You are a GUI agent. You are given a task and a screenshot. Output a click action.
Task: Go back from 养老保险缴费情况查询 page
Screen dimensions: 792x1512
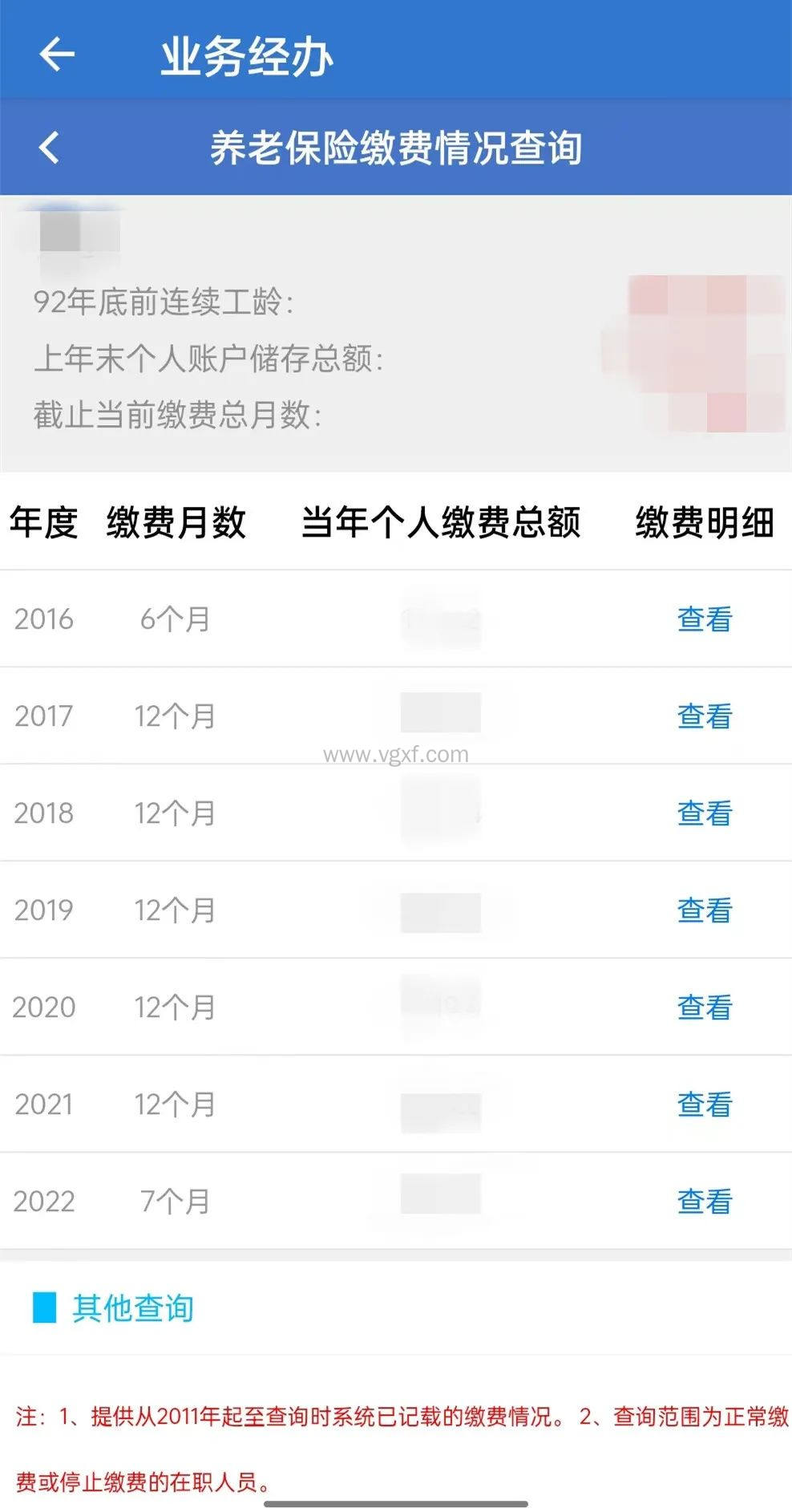[x=50, y=148]
